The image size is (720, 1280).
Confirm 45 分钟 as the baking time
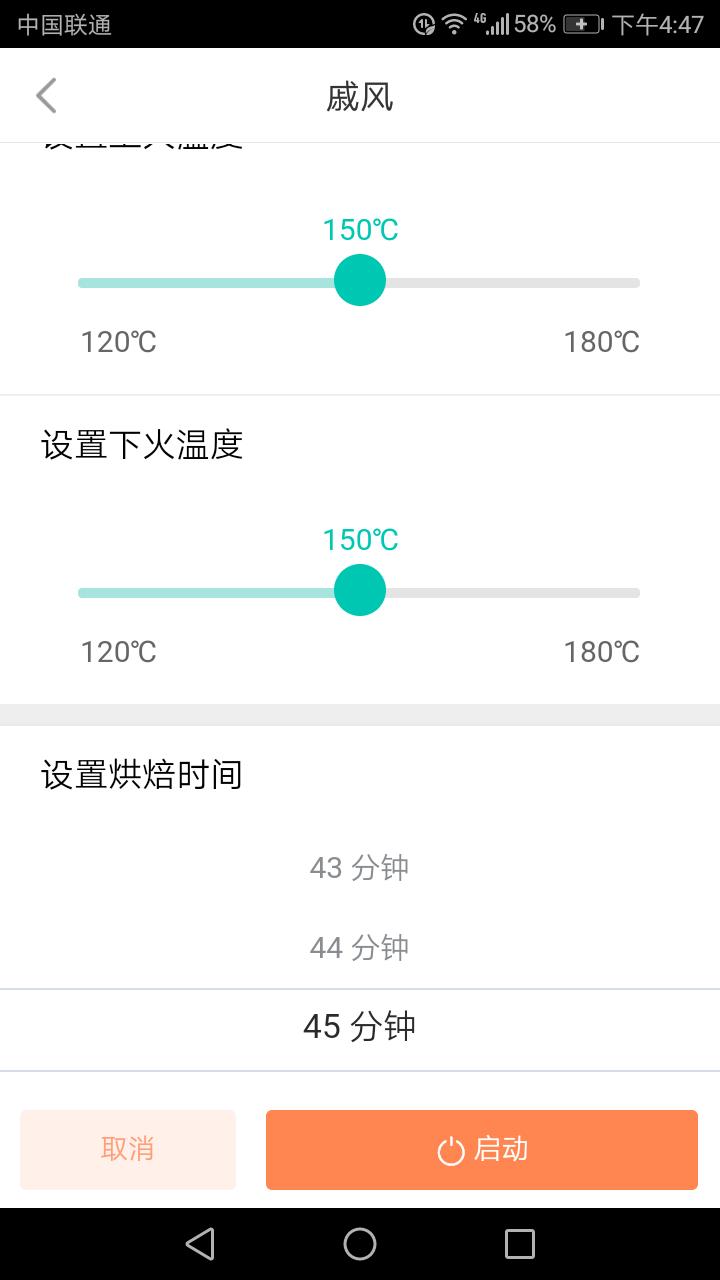(x=359, y=1026)
